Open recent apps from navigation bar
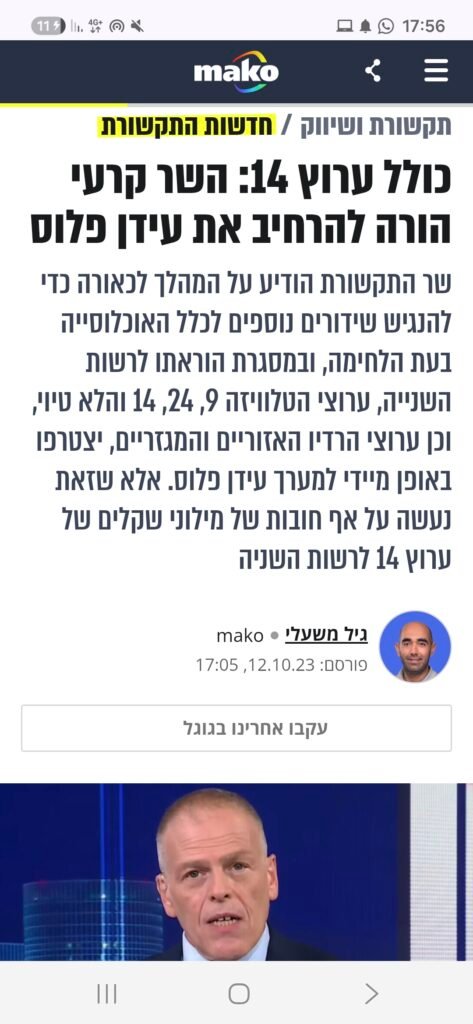Image resolution: width=473 pixels, height=1024 pixels. click(x=106, y=994)
